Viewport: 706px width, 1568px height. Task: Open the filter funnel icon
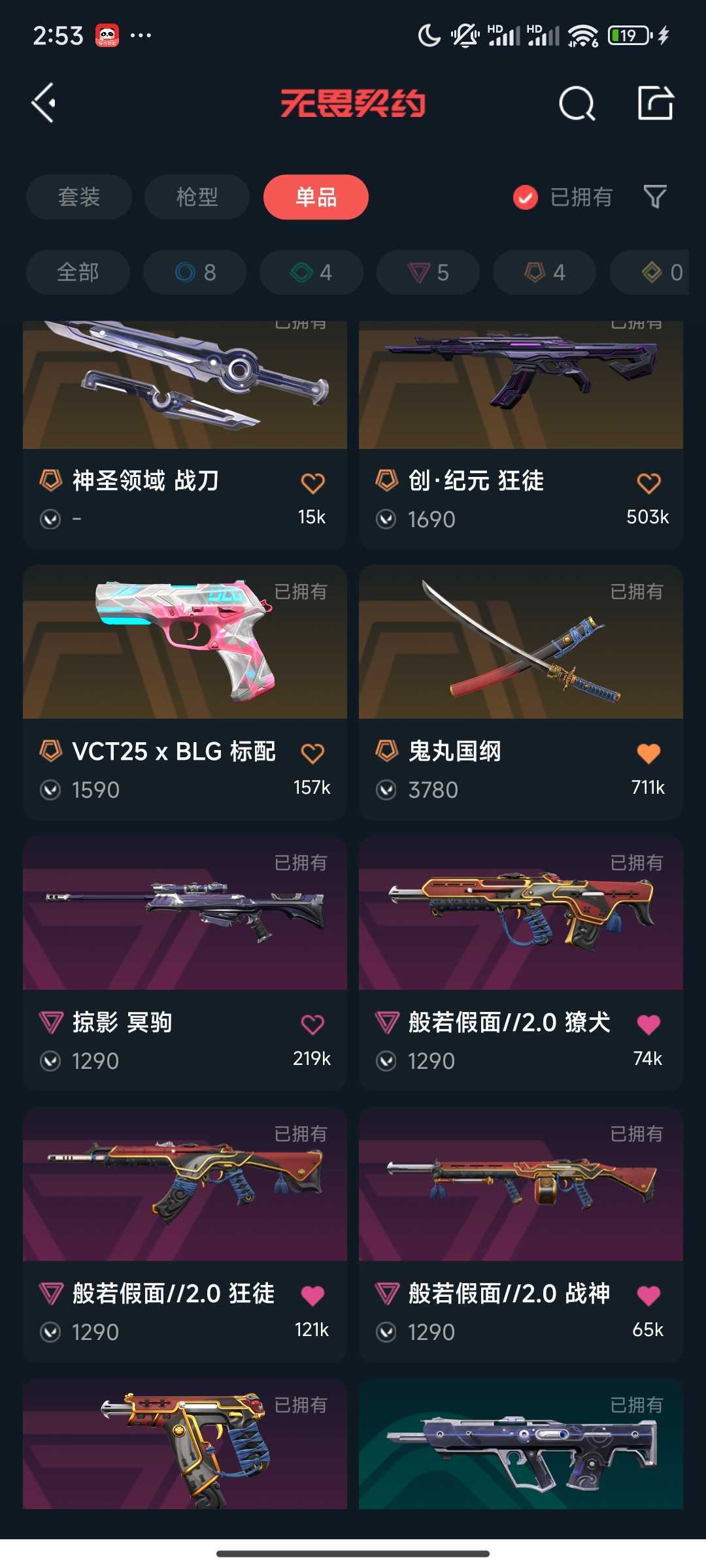pyautogui.click(x=657, y=197)
